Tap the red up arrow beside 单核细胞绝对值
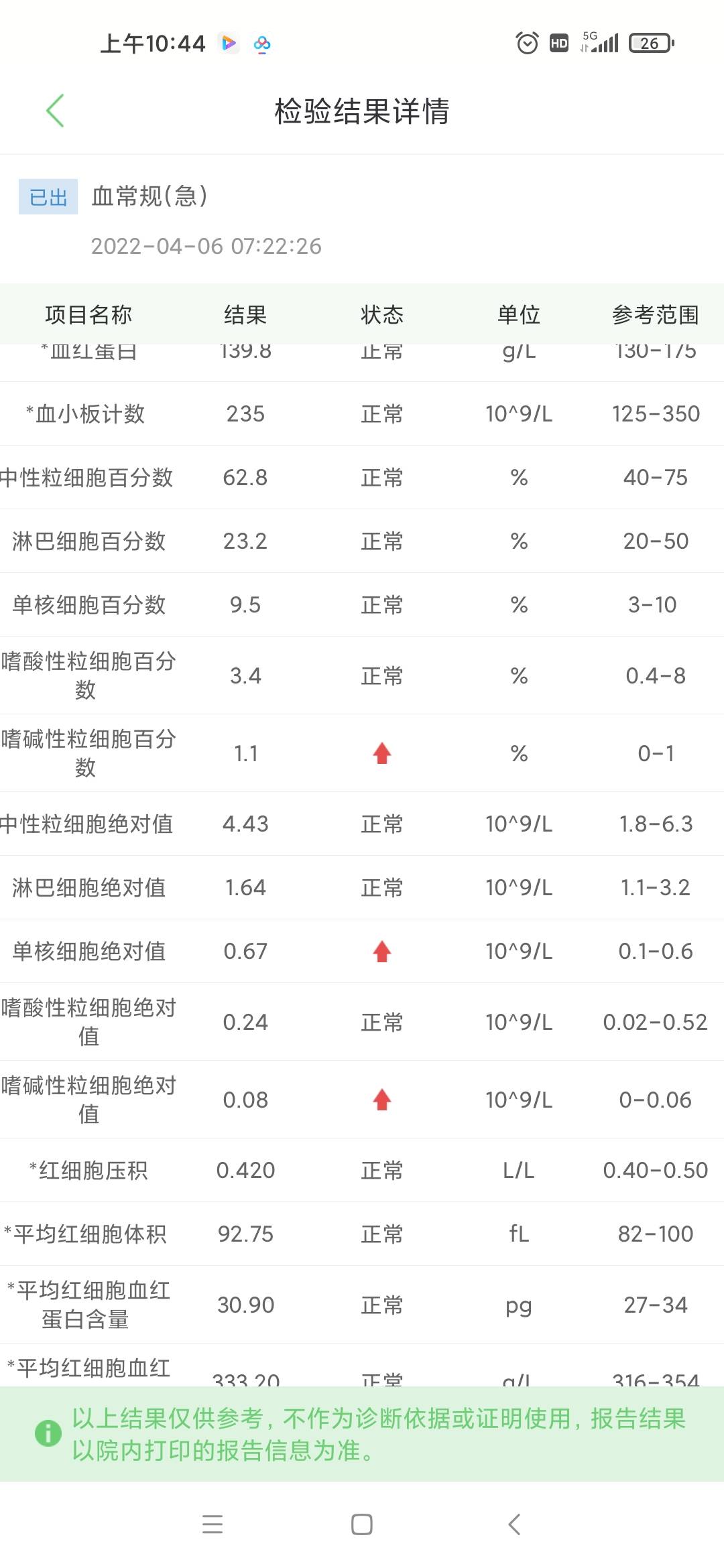 [381, 951]
